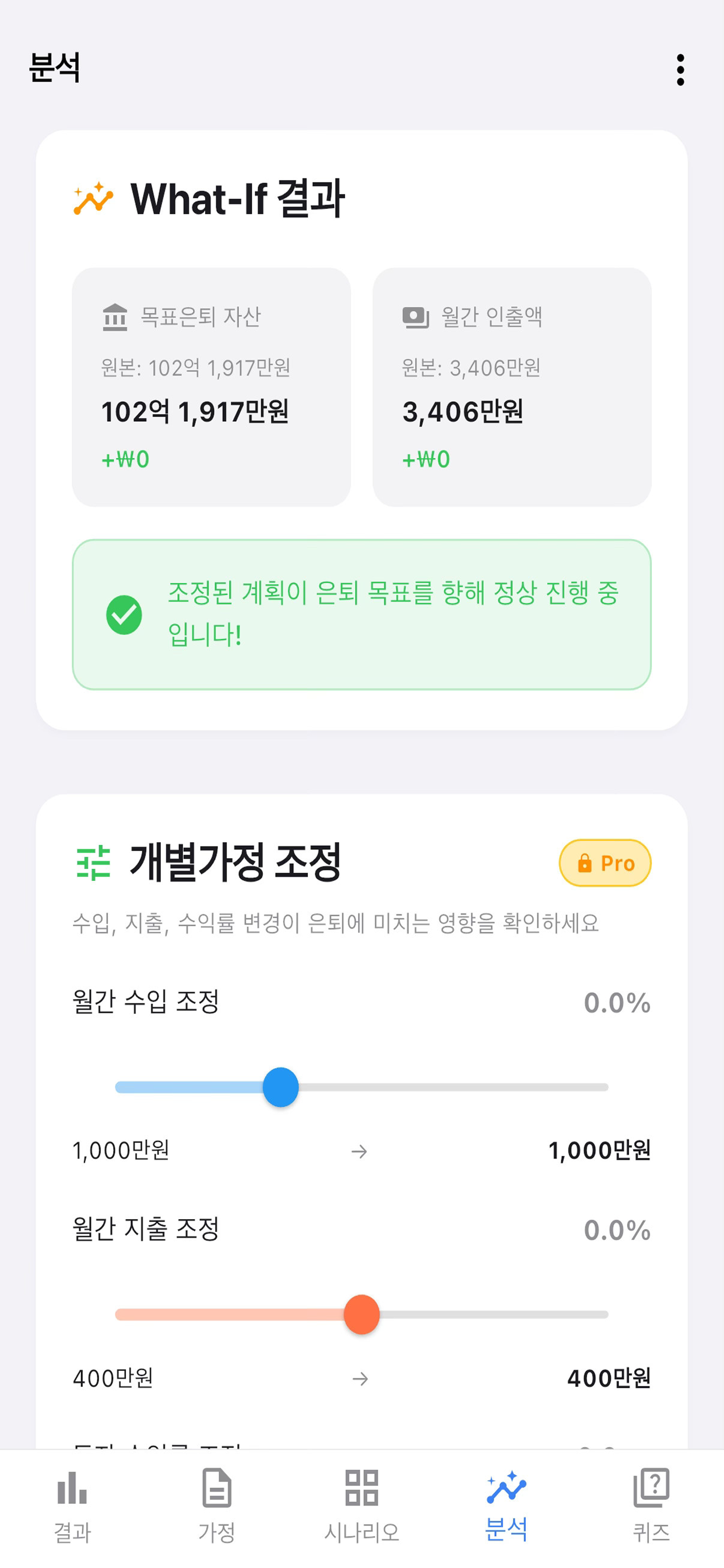Tap the Pro lock badge

604,863
